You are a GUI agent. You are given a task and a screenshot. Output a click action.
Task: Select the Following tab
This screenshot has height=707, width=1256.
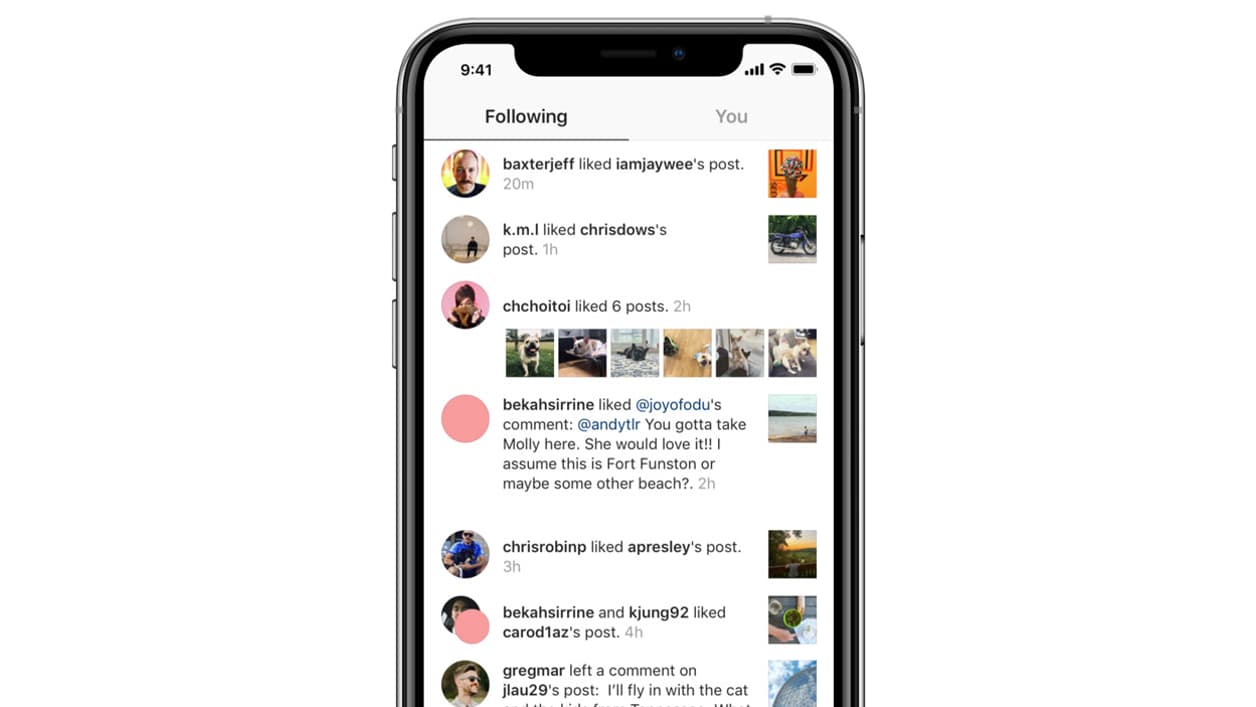point(526,117)
